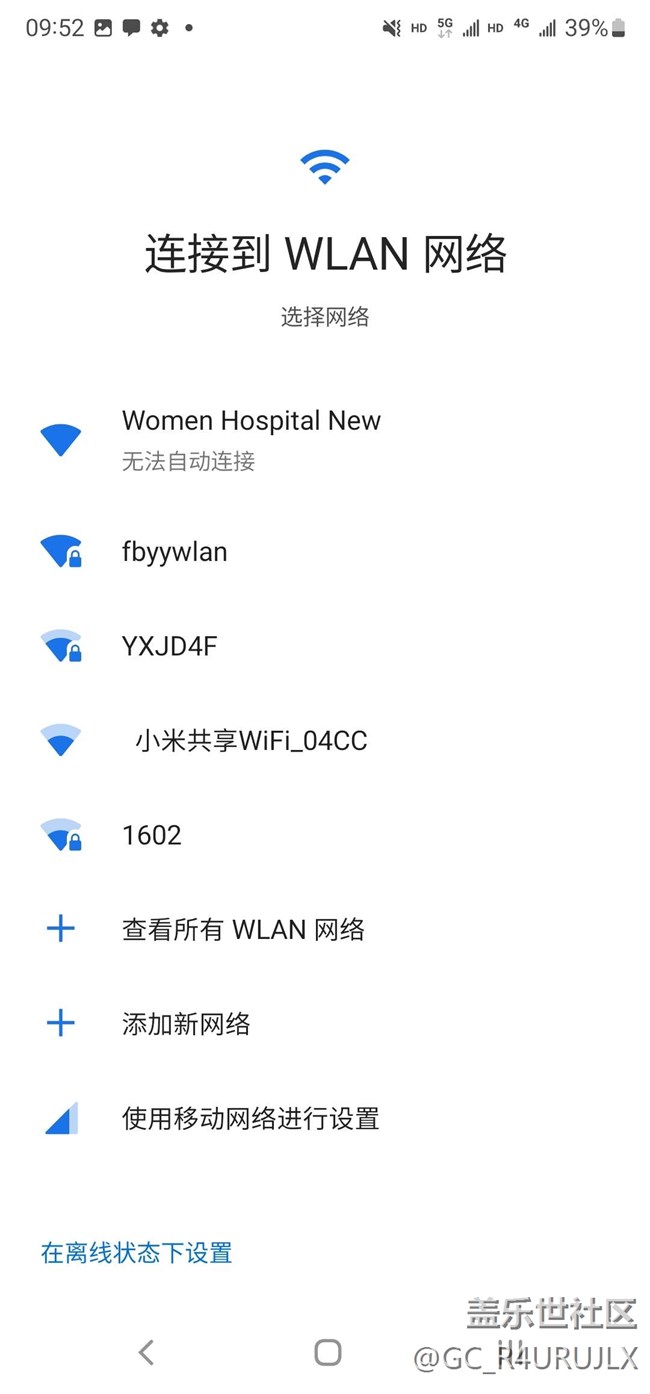Screen dimensions: 650x1394
Task: Choose the YXJD4F network
Action: [x=169, y=647]
